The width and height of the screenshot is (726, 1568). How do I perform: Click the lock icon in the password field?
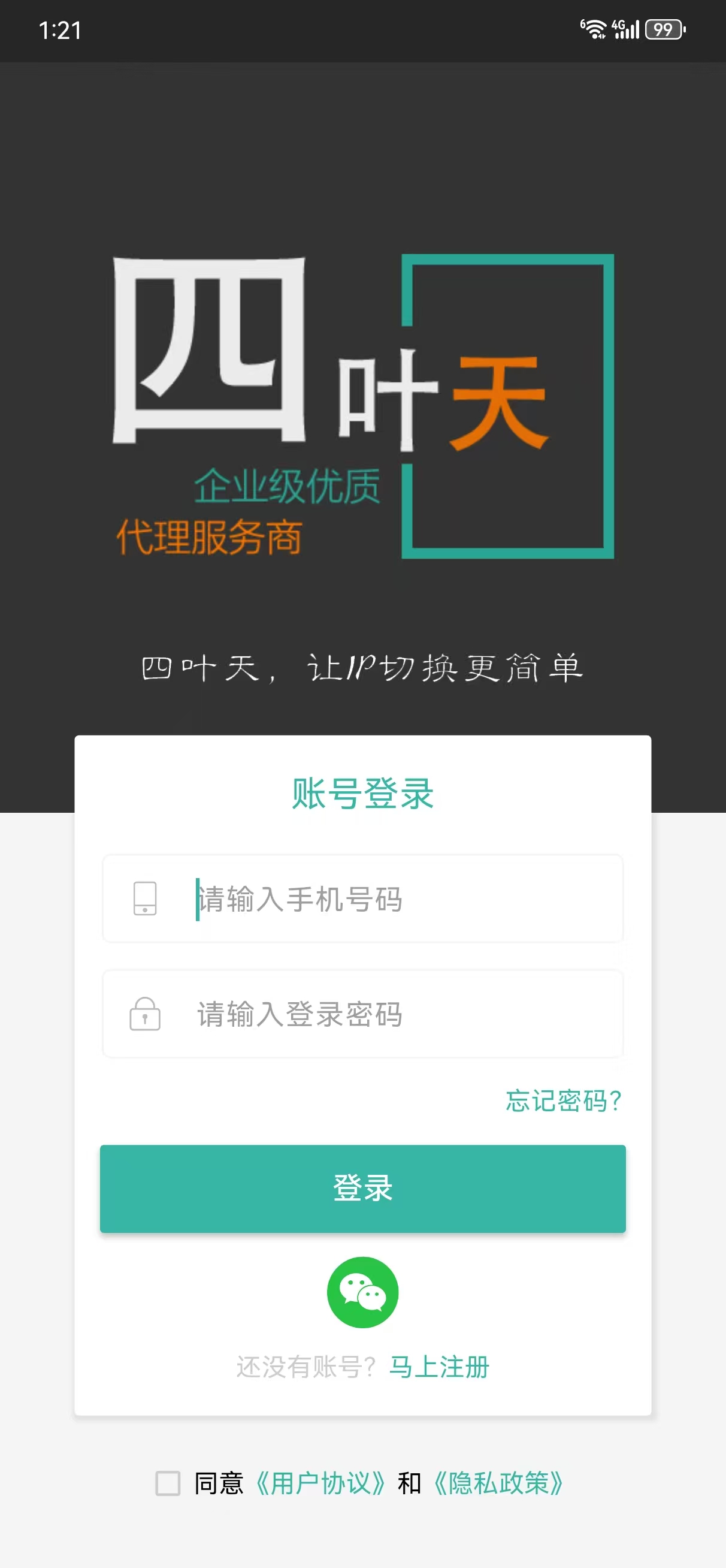coord(146,1014)
